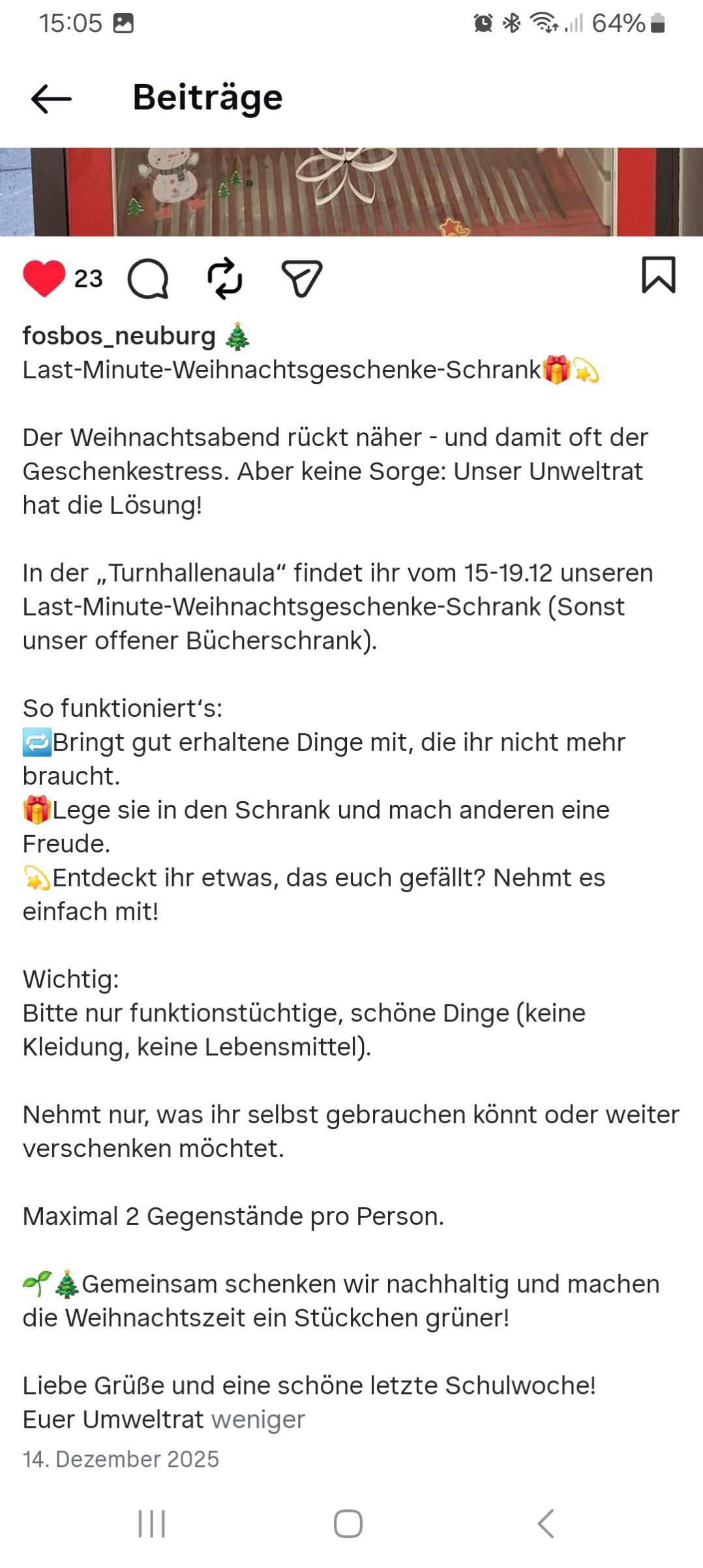Repost this post with the arrows icon
703x1568 pixels.
[225, 279]
